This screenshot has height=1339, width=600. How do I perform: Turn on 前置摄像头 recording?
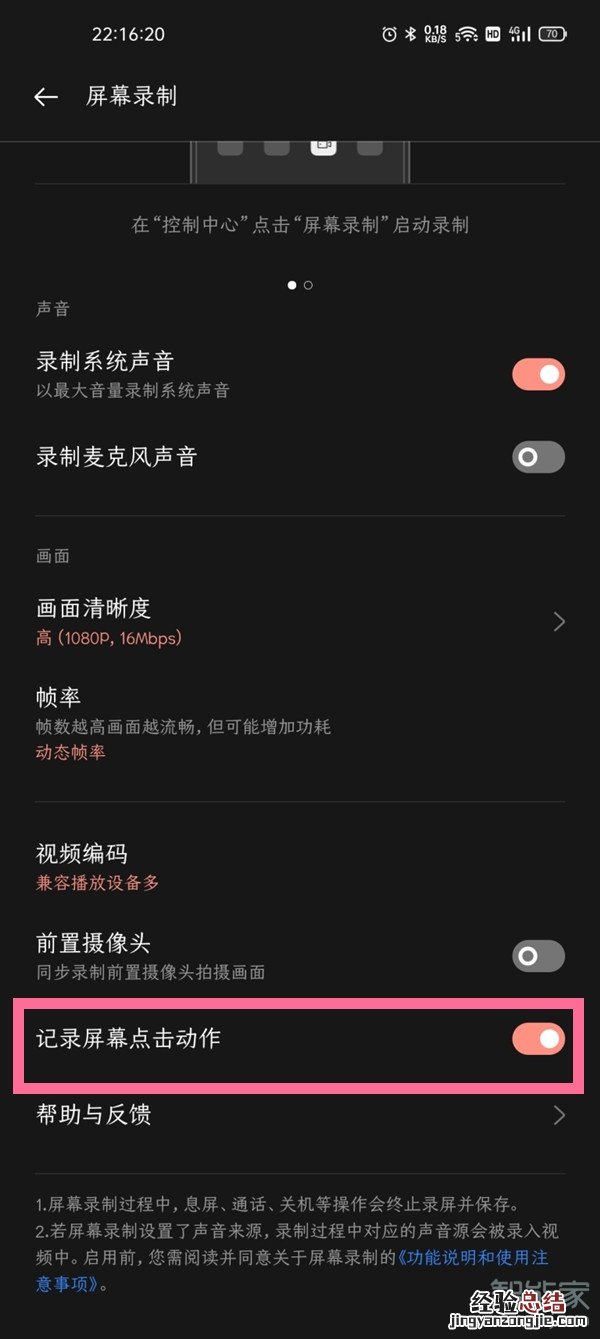(x=538, y=955)
